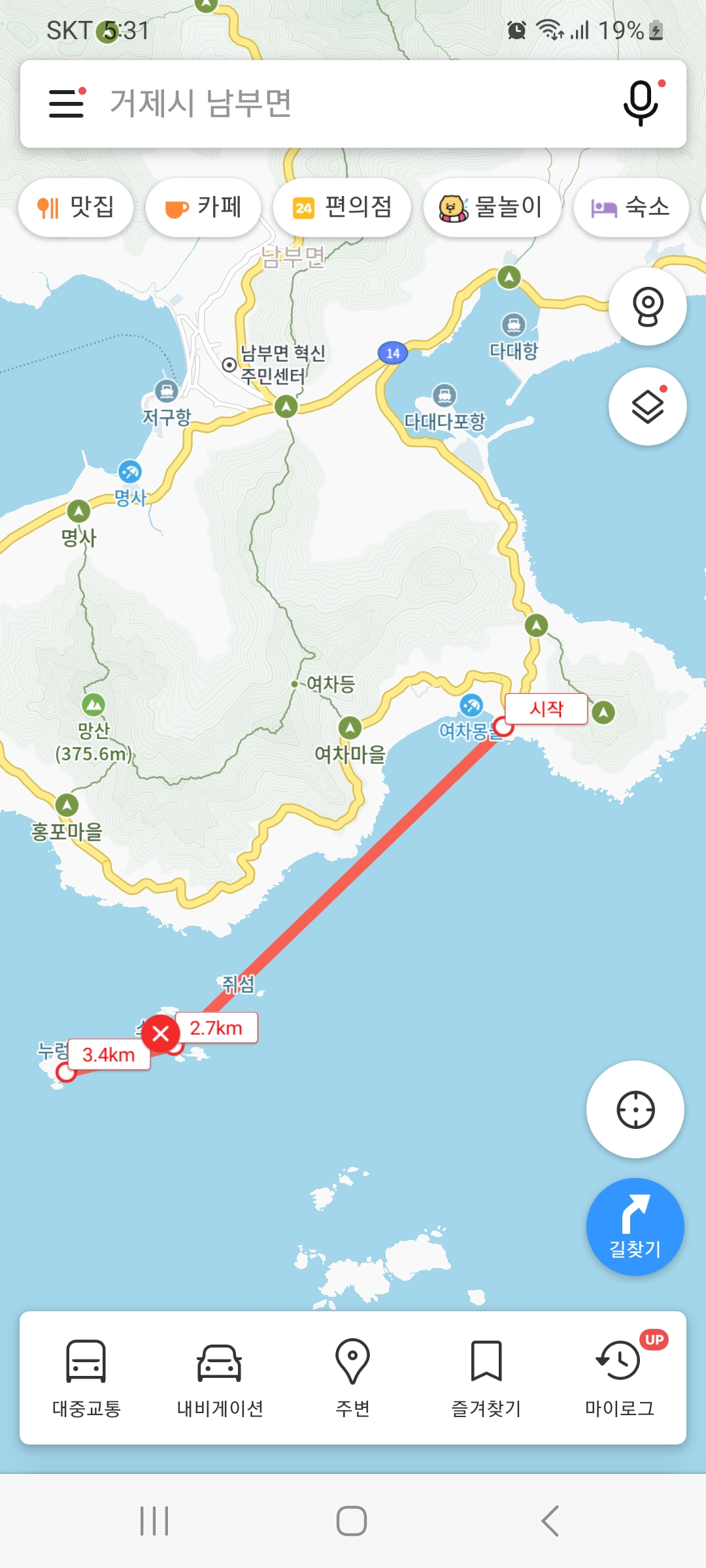The width and height of the screenshot is (706, 1568).
Task: Filter by 편의점
Action: 342,208
